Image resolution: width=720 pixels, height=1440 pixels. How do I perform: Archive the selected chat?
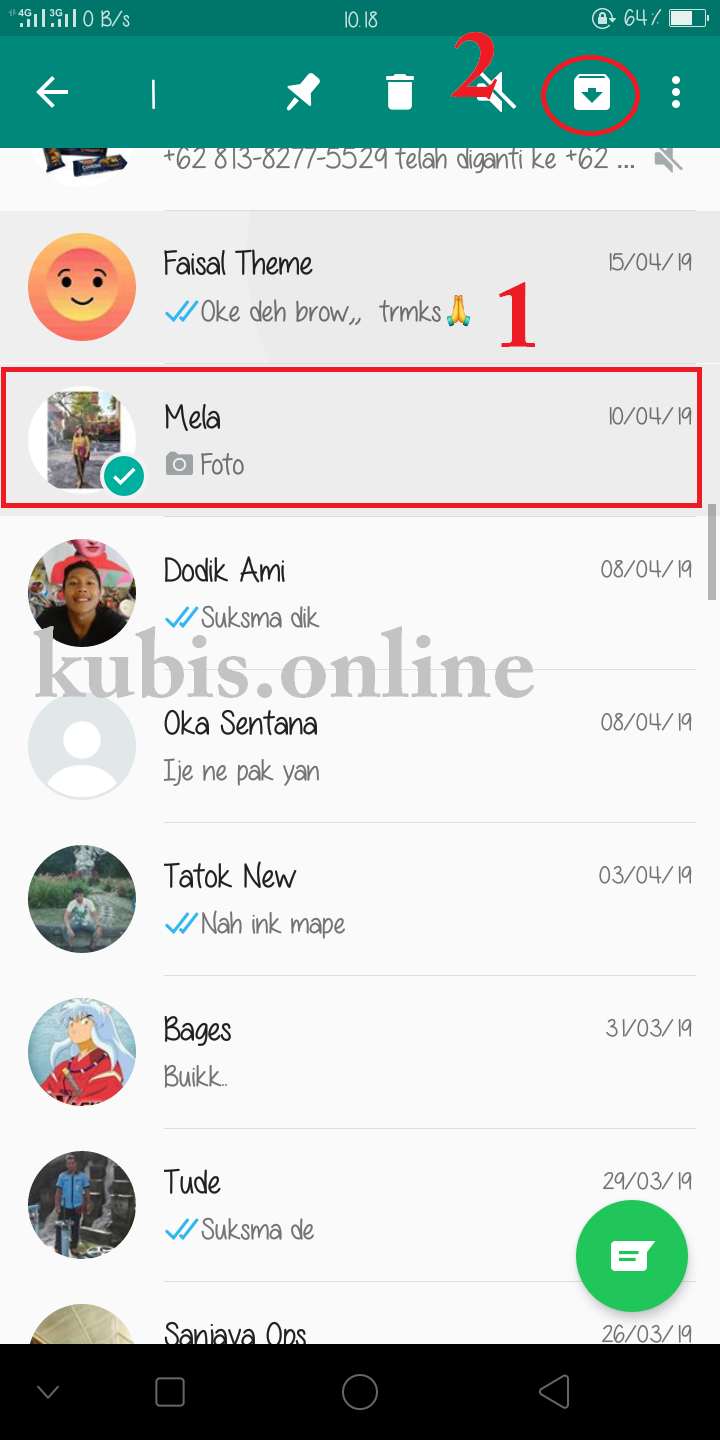[591, 94]
